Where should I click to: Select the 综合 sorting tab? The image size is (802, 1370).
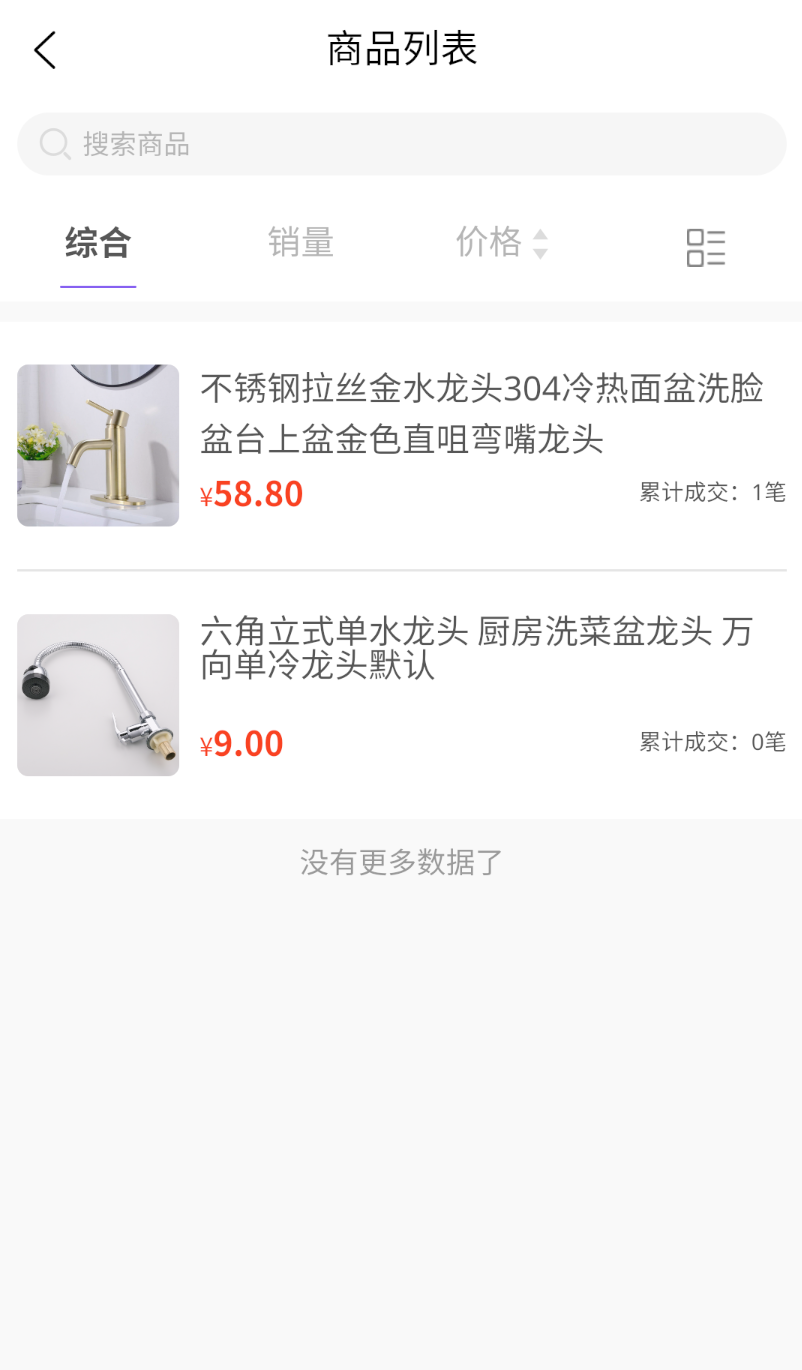98,242
